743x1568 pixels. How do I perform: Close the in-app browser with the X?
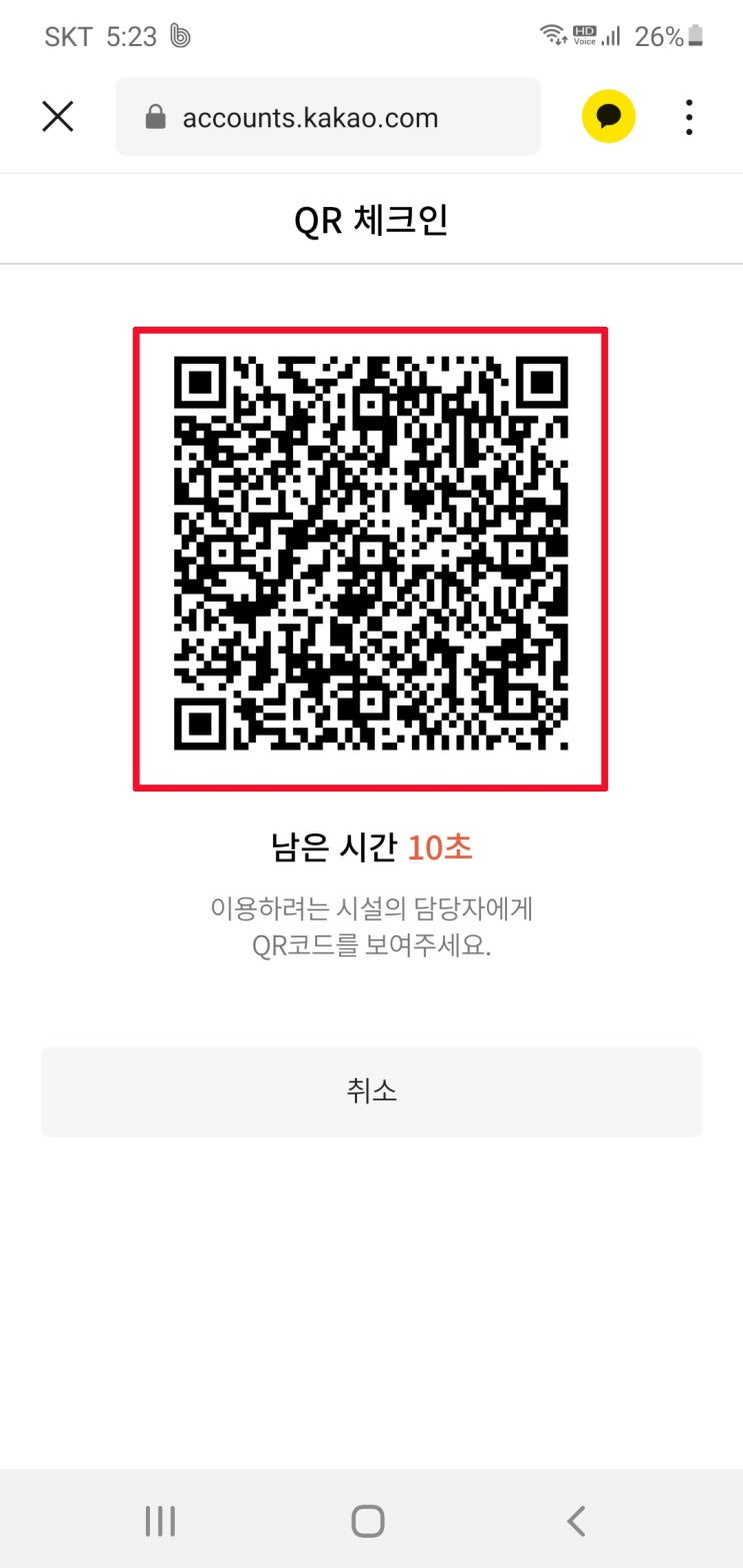(x=58, y=117)
